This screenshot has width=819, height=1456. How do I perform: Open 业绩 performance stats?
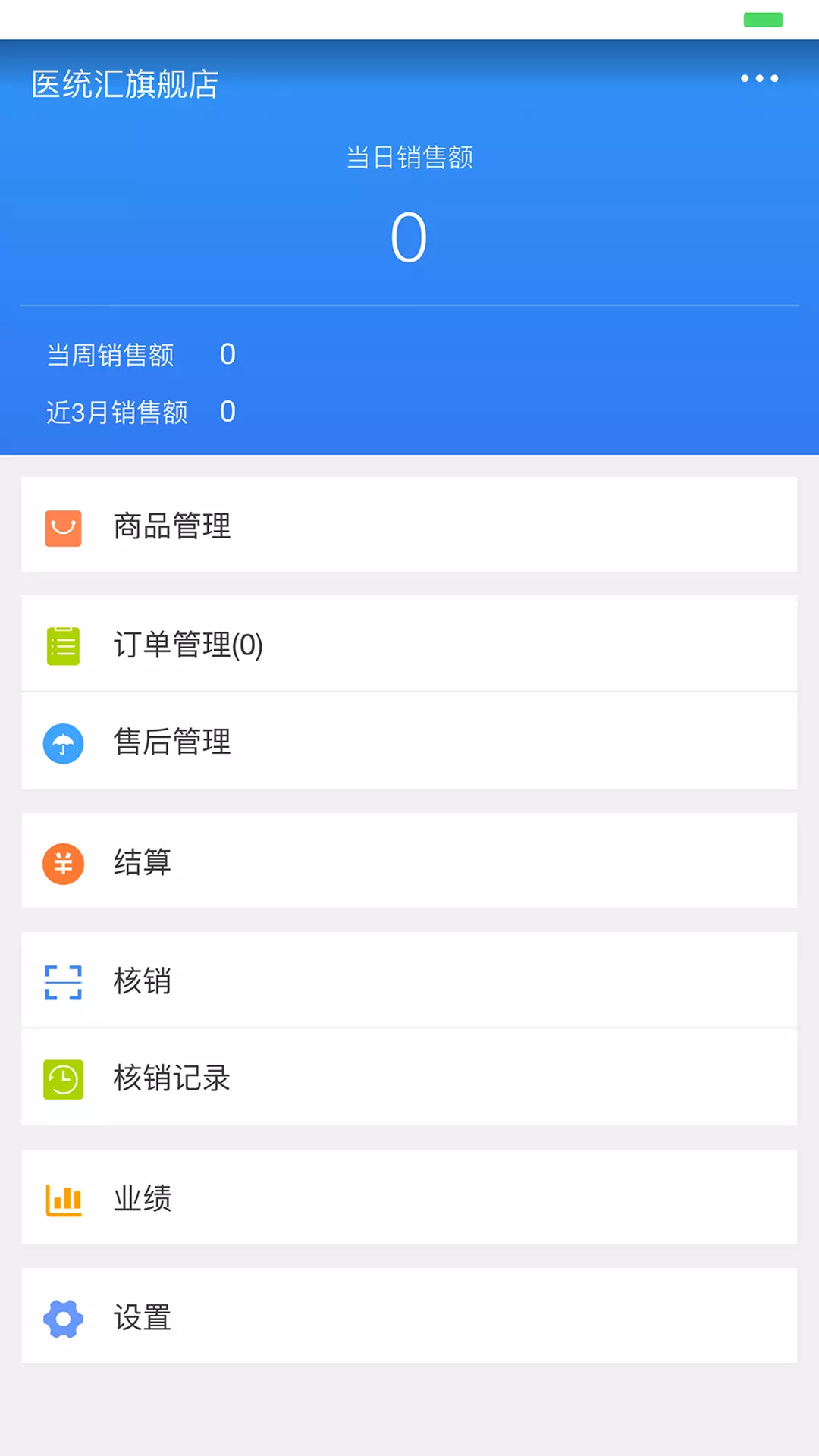[x=409, y=1197]
